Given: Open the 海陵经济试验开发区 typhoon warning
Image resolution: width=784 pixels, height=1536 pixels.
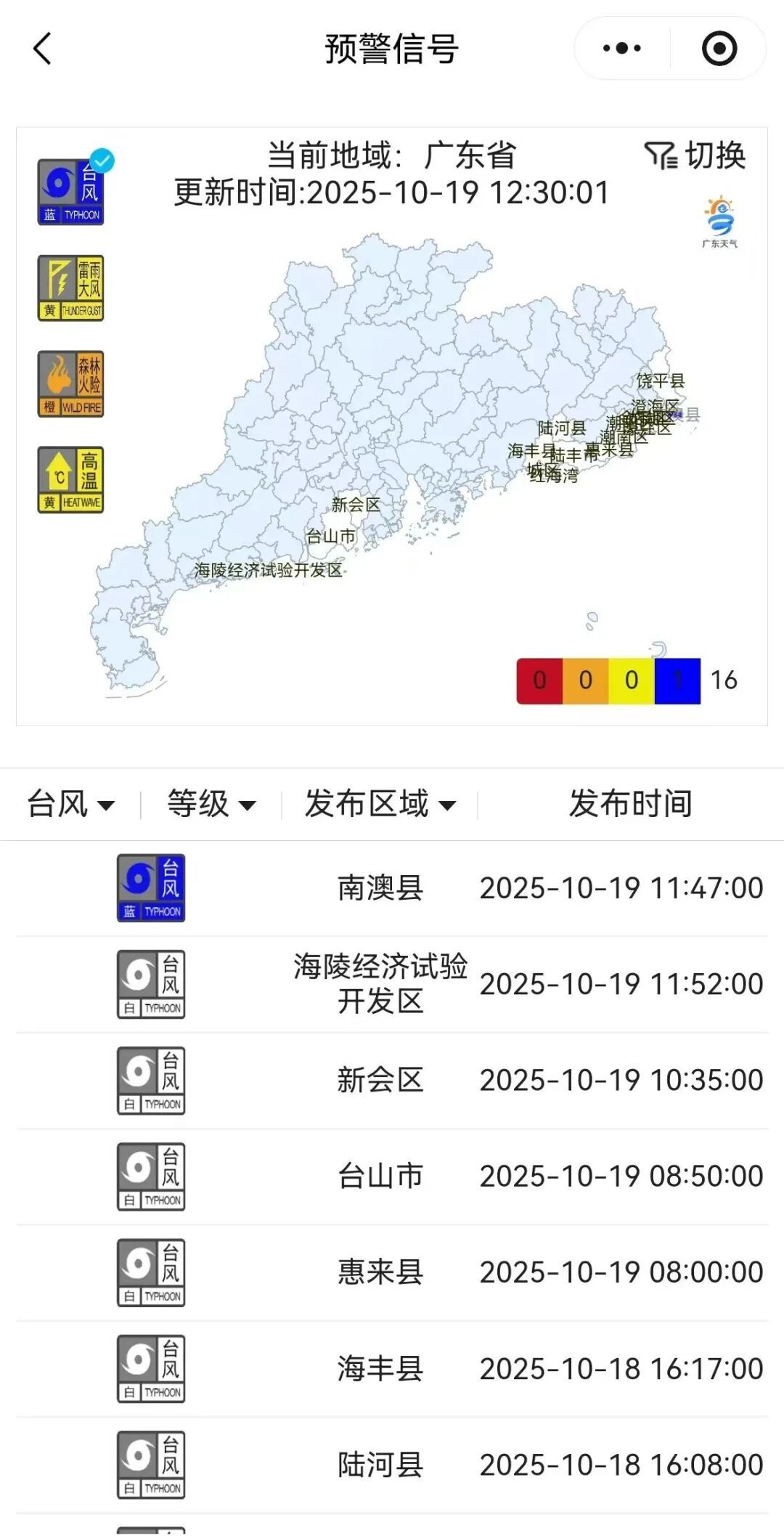Looking at the screenshot, I should tap(392, 984).
